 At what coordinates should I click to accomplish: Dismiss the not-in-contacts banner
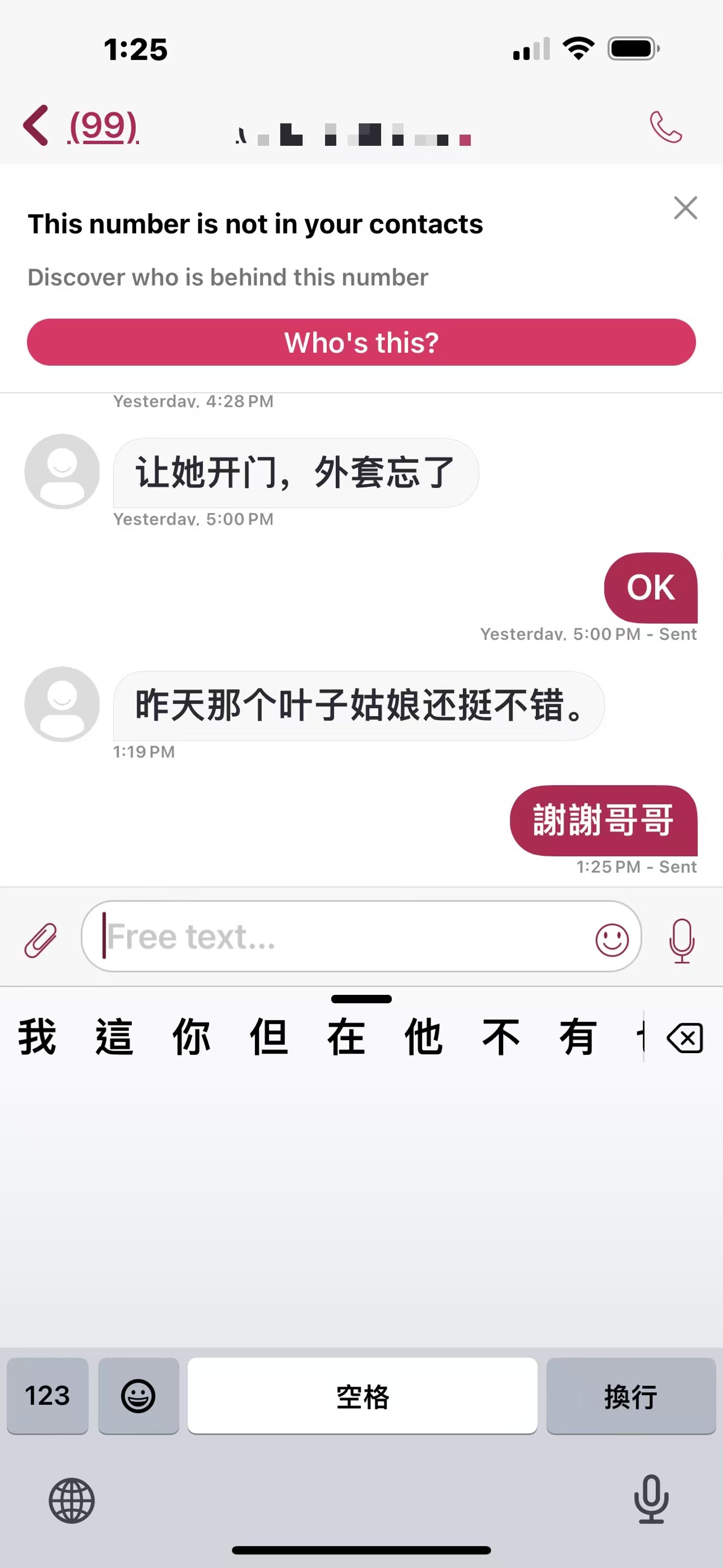[685, 208]
